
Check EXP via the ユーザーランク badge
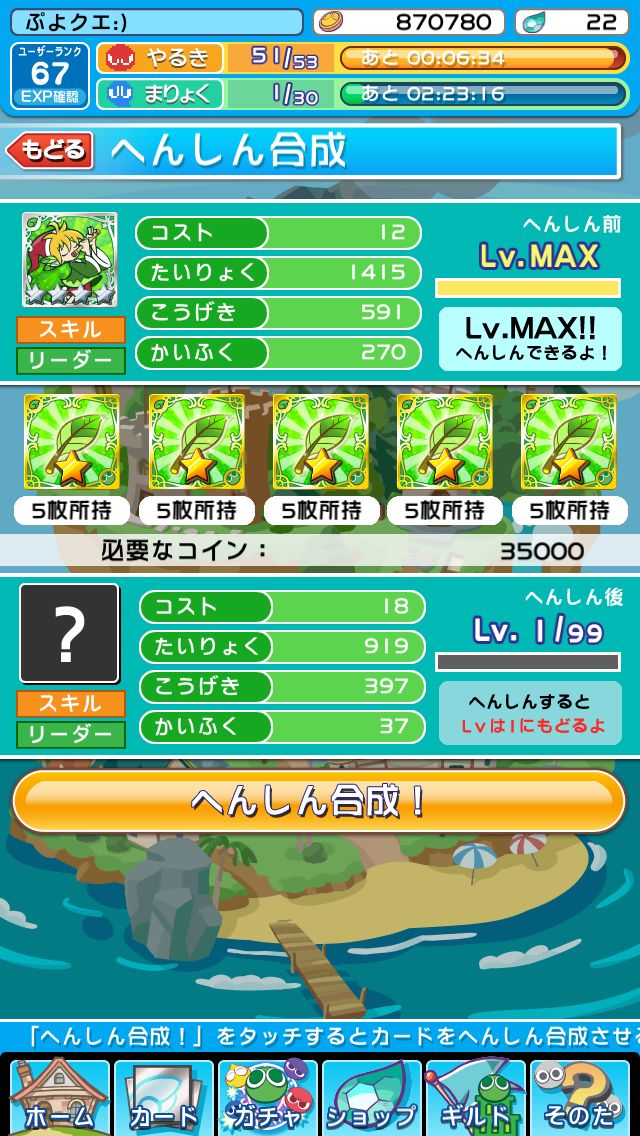[x=50, y=76]
